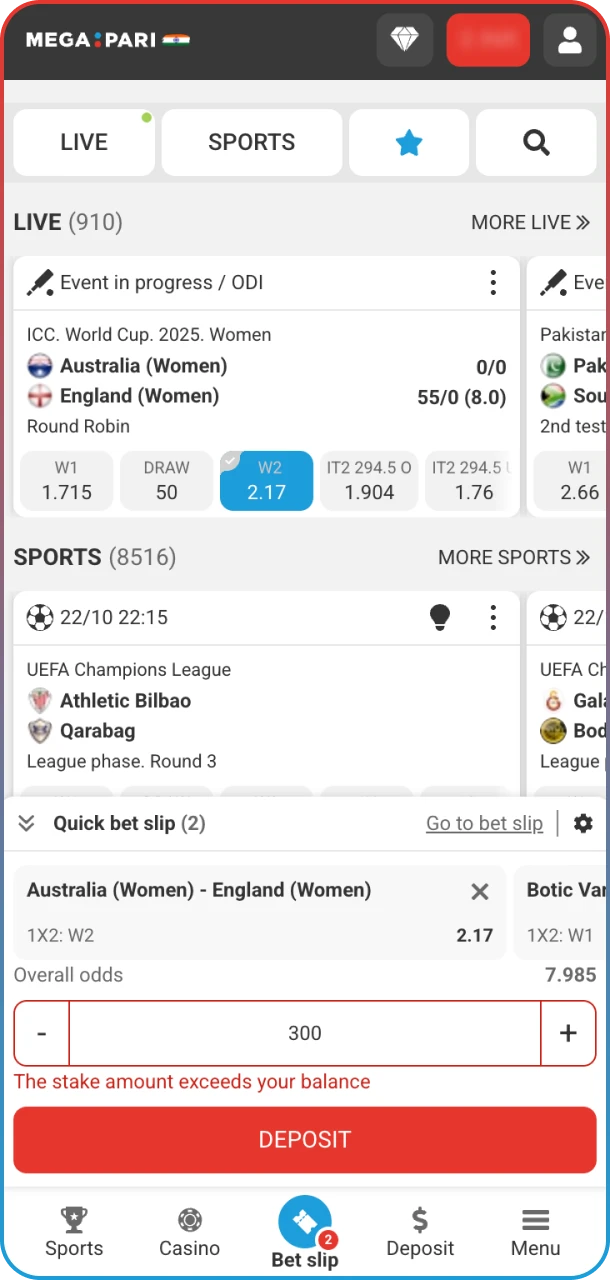Select W1 odds 1.715
The image size is (610, 1280).
(67, 480)
